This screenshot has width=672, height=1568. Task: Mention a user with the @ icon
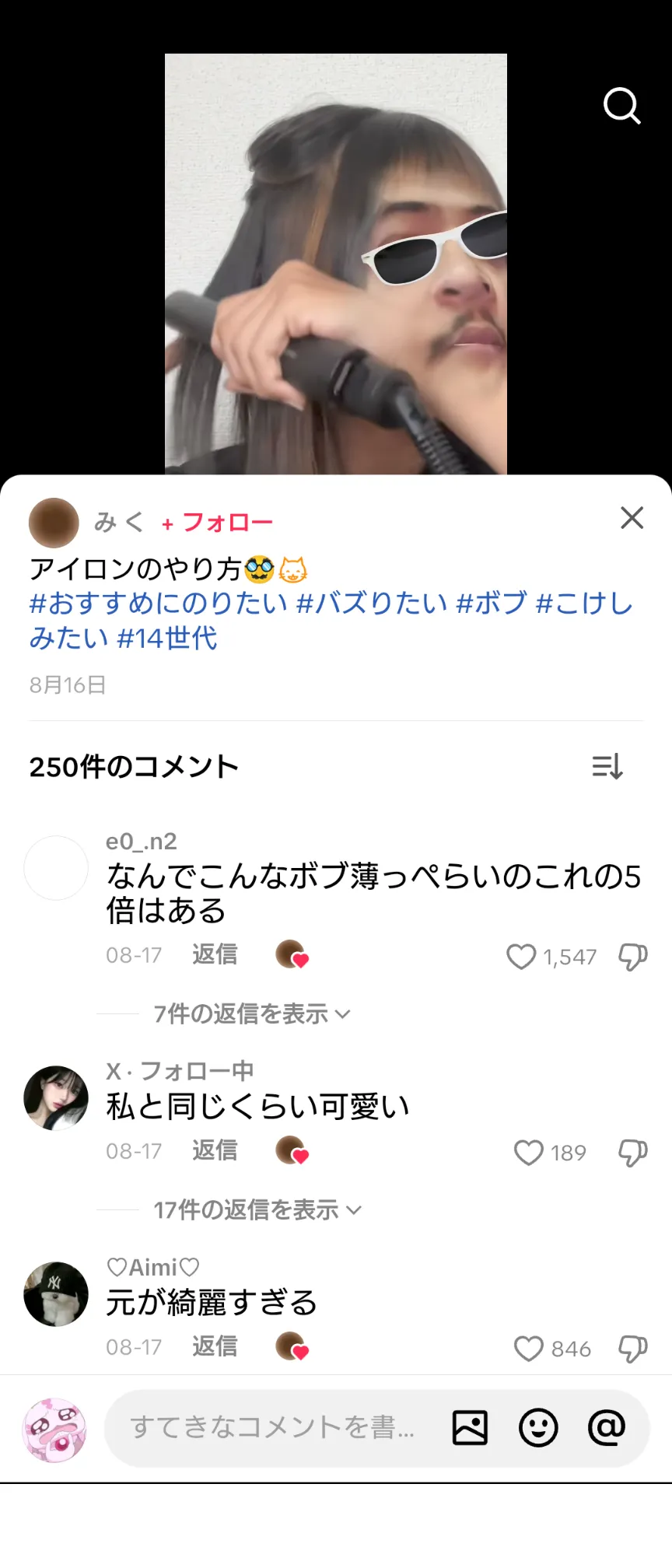[607, 1428]
